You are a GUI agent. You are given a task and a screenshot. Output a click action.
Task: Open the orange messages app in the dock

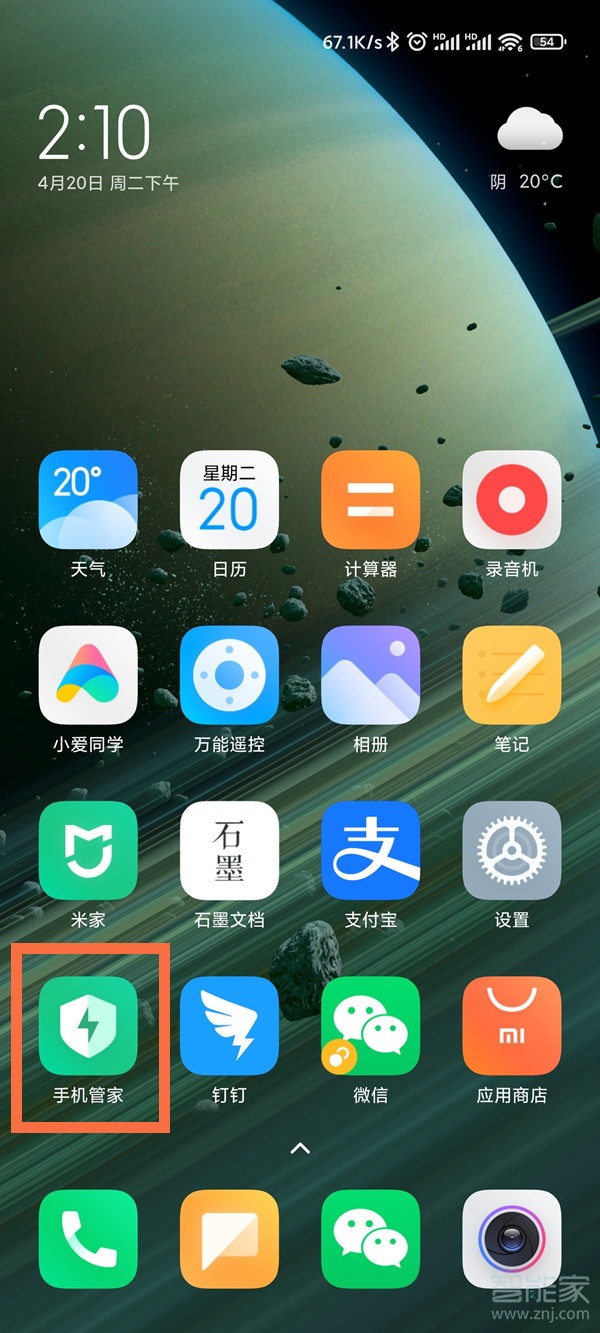[229, 1239]
